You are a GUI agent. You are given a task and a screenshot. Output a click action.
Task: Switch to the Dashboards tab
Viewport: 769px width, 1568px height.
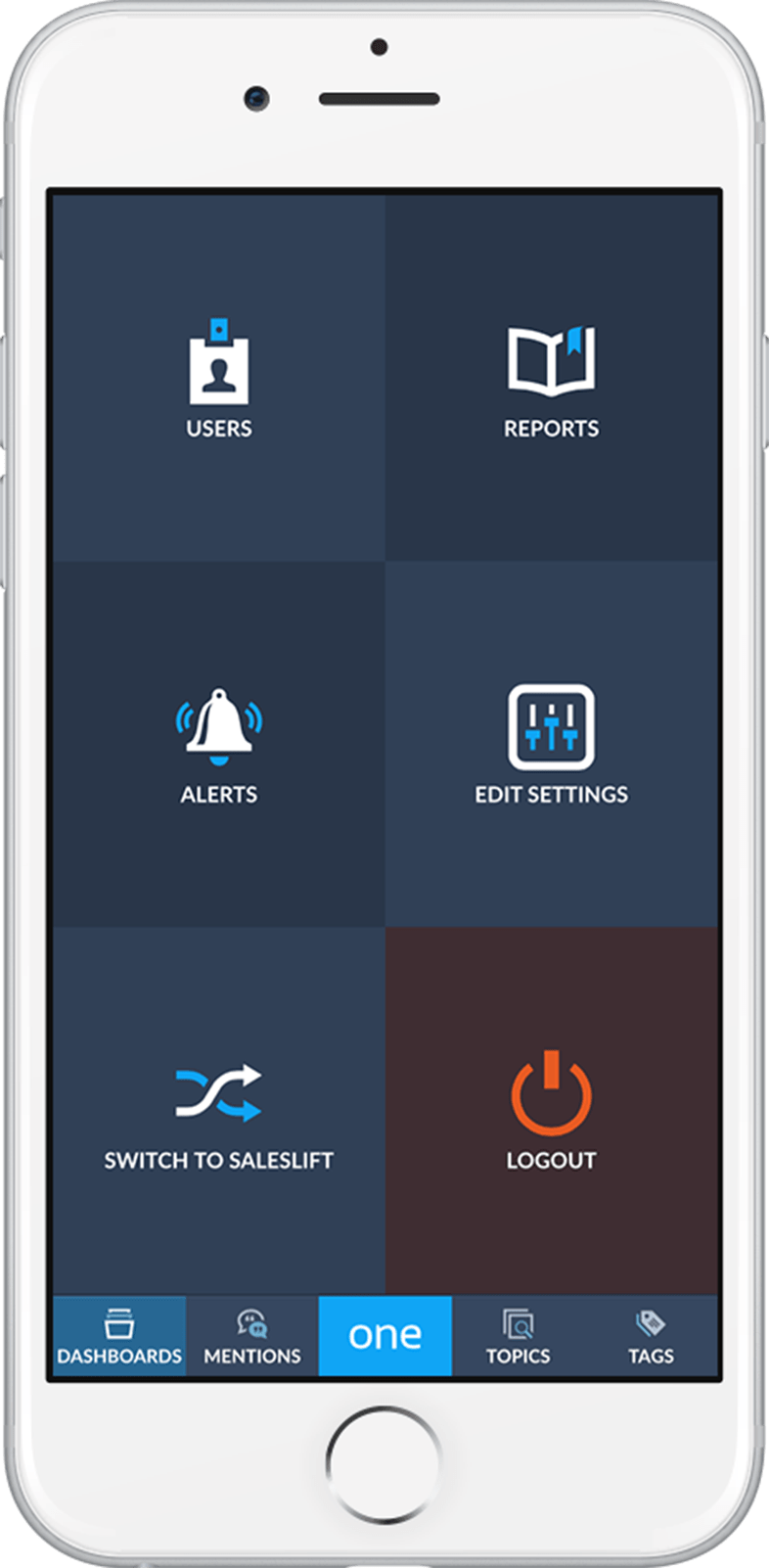point(119,1336)
